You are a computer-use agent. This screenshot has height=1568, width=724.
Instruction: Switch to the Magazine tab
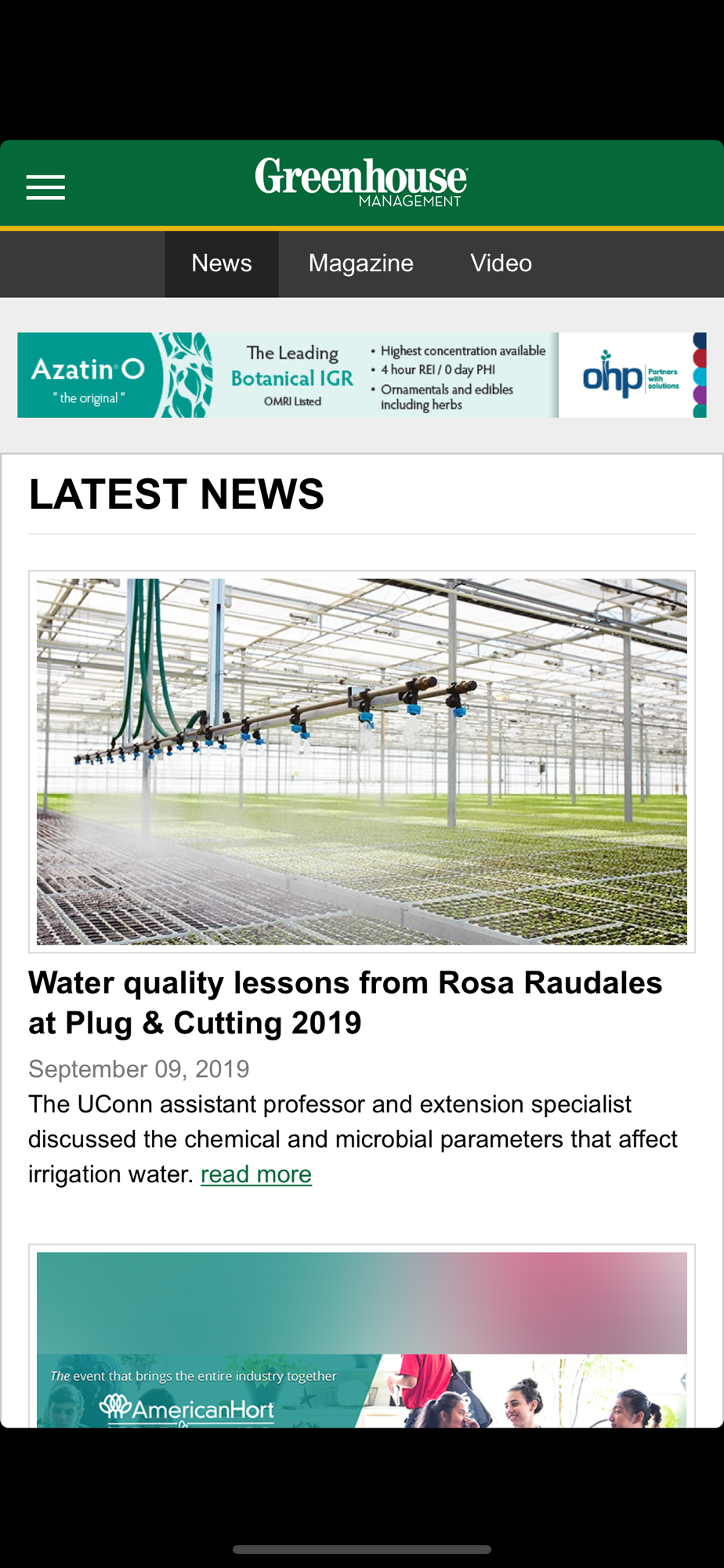point(361,263)
